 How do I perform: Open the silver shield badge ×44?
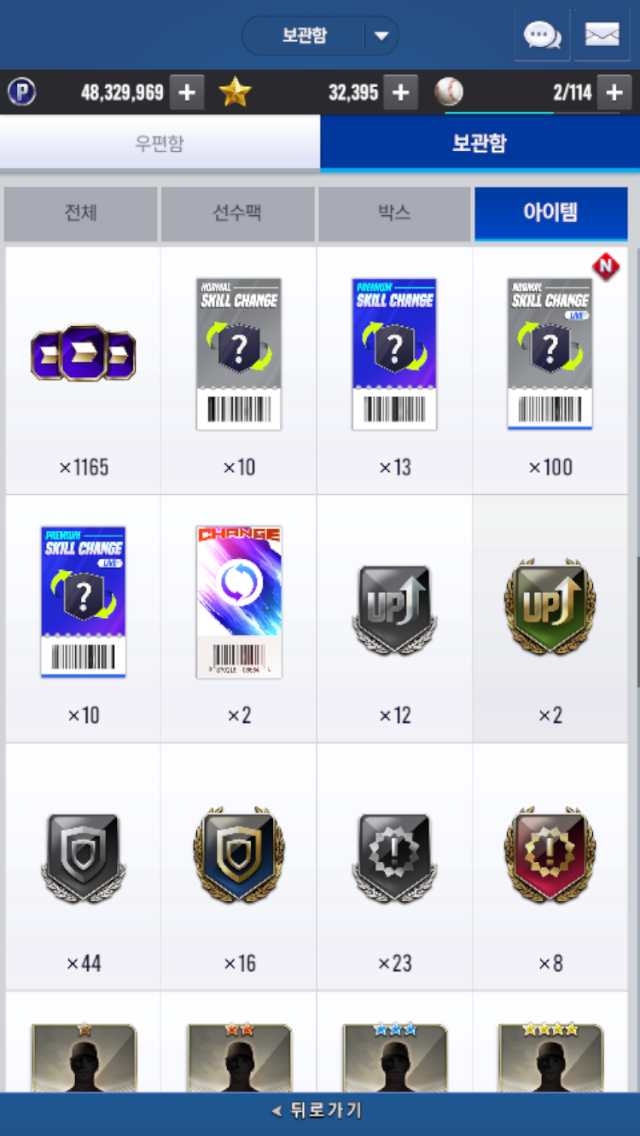coord(83,866)
